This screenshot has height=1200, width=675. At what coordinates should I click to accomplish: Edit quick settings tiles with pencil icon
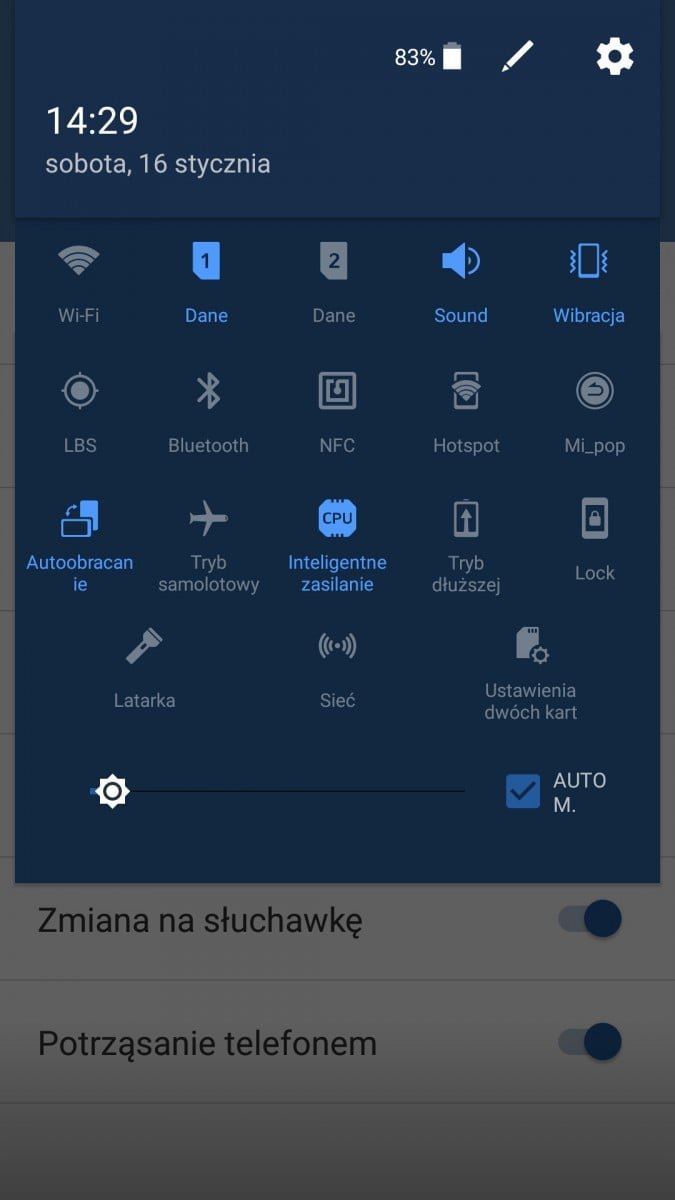click(517, 57)
